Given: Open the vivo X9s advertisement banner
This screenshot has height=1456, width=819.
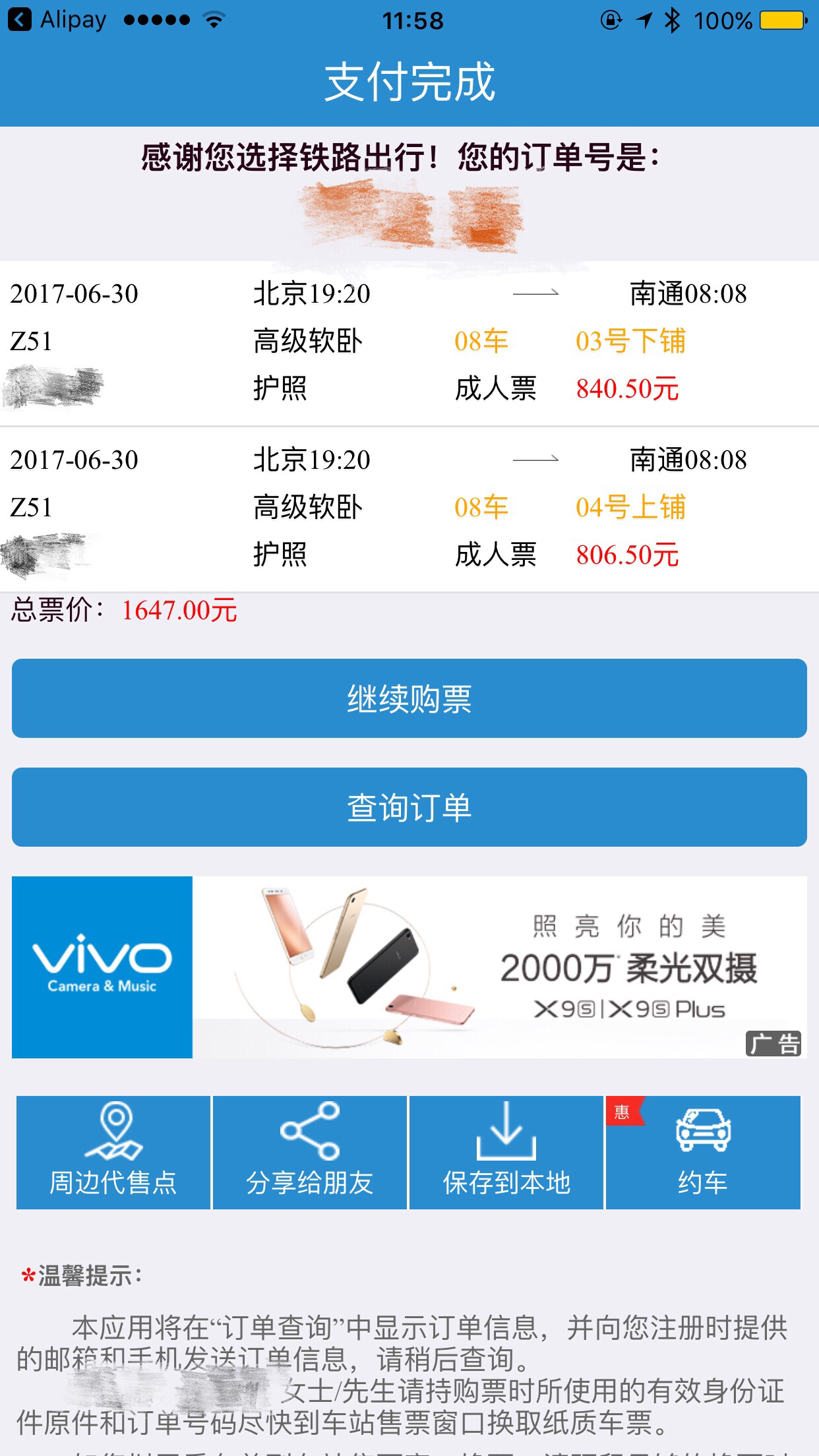Looking at the screenshot, I should 409,967.
